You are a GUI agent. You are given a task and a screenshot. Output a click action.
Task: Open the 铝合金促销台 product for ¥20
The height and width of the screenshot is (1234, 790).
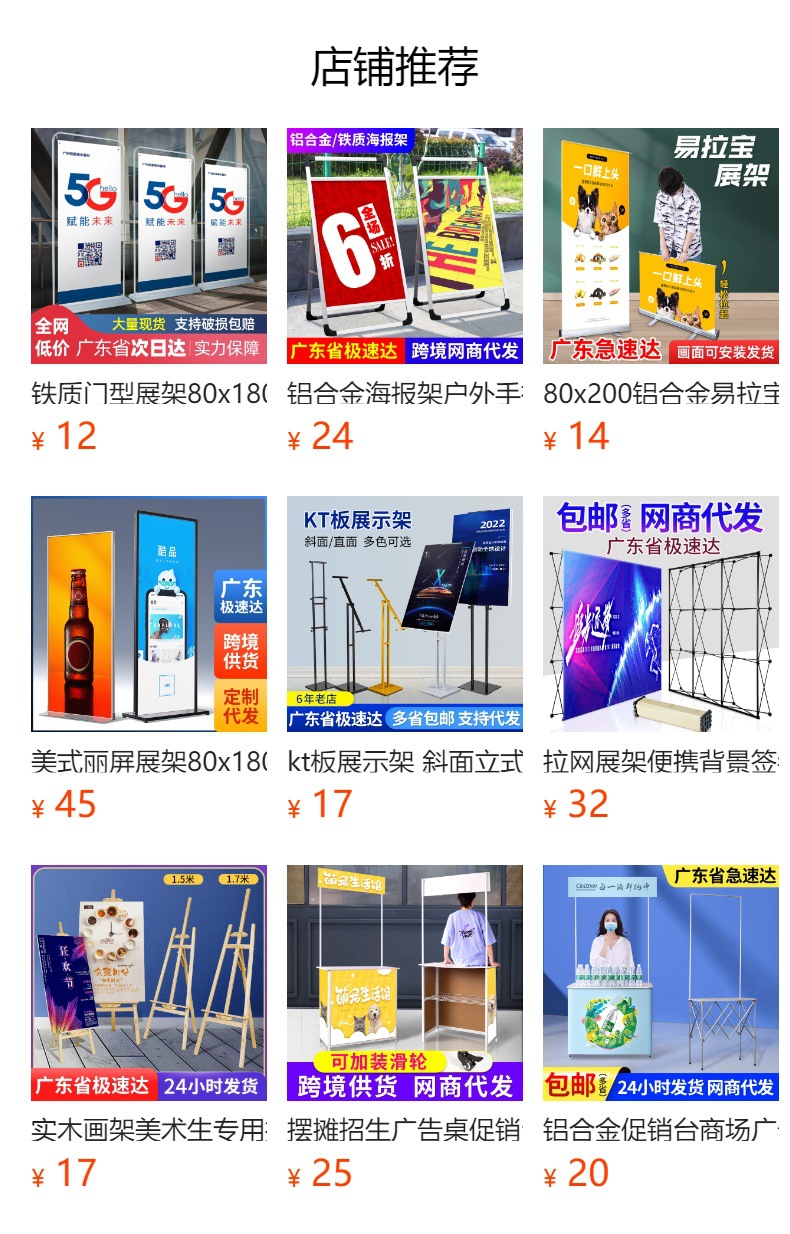[661, 982]
